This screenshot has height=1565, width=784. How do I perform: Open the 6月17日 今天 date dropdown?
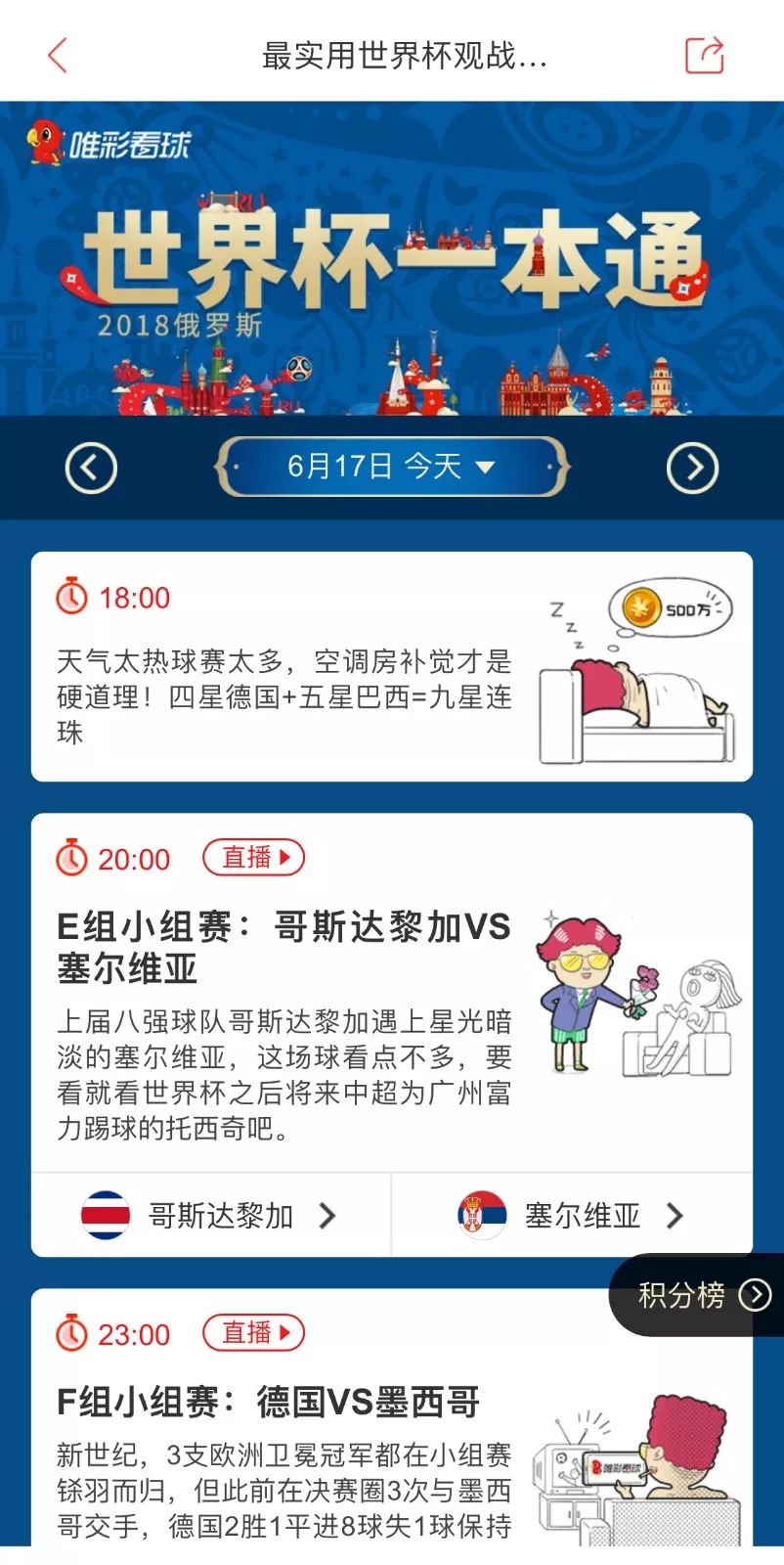click(391, 467)
